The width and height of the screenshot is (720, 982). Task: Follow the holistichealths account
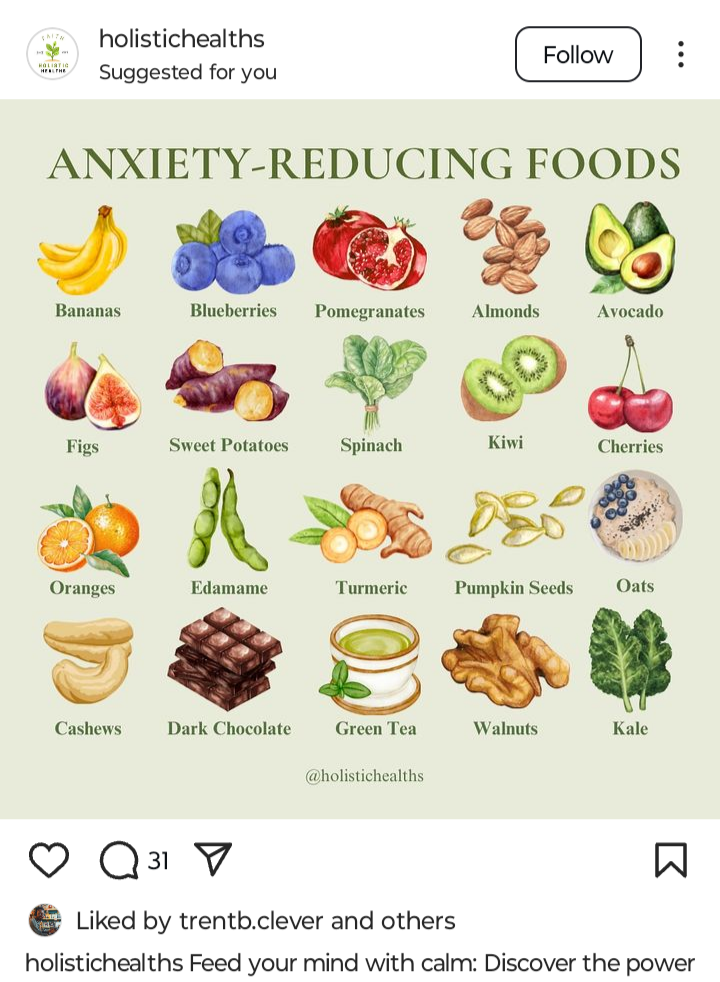point(577,54)
